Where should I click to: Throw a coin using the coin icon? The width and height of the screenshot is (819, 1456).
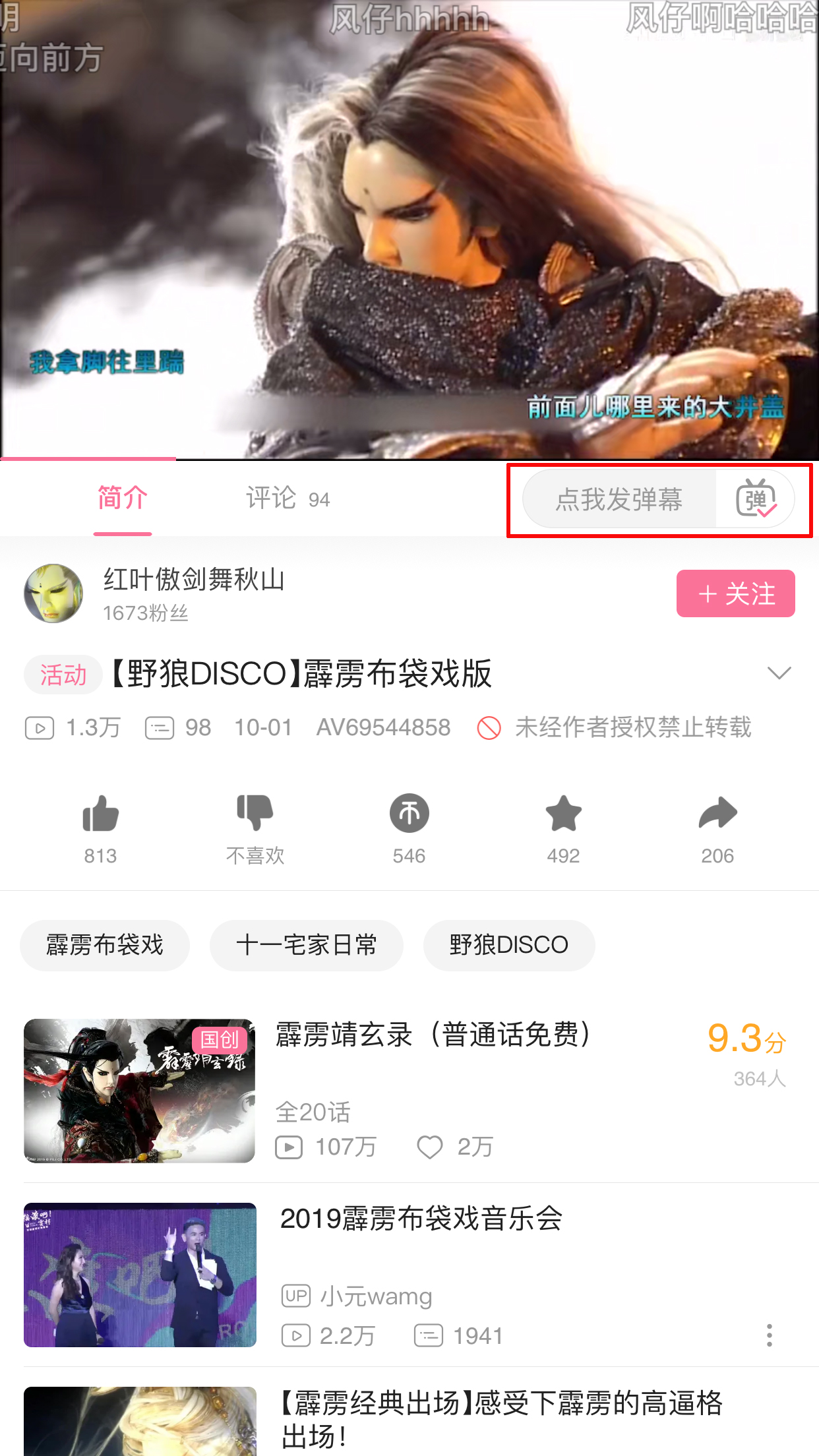tap(408, 816)
